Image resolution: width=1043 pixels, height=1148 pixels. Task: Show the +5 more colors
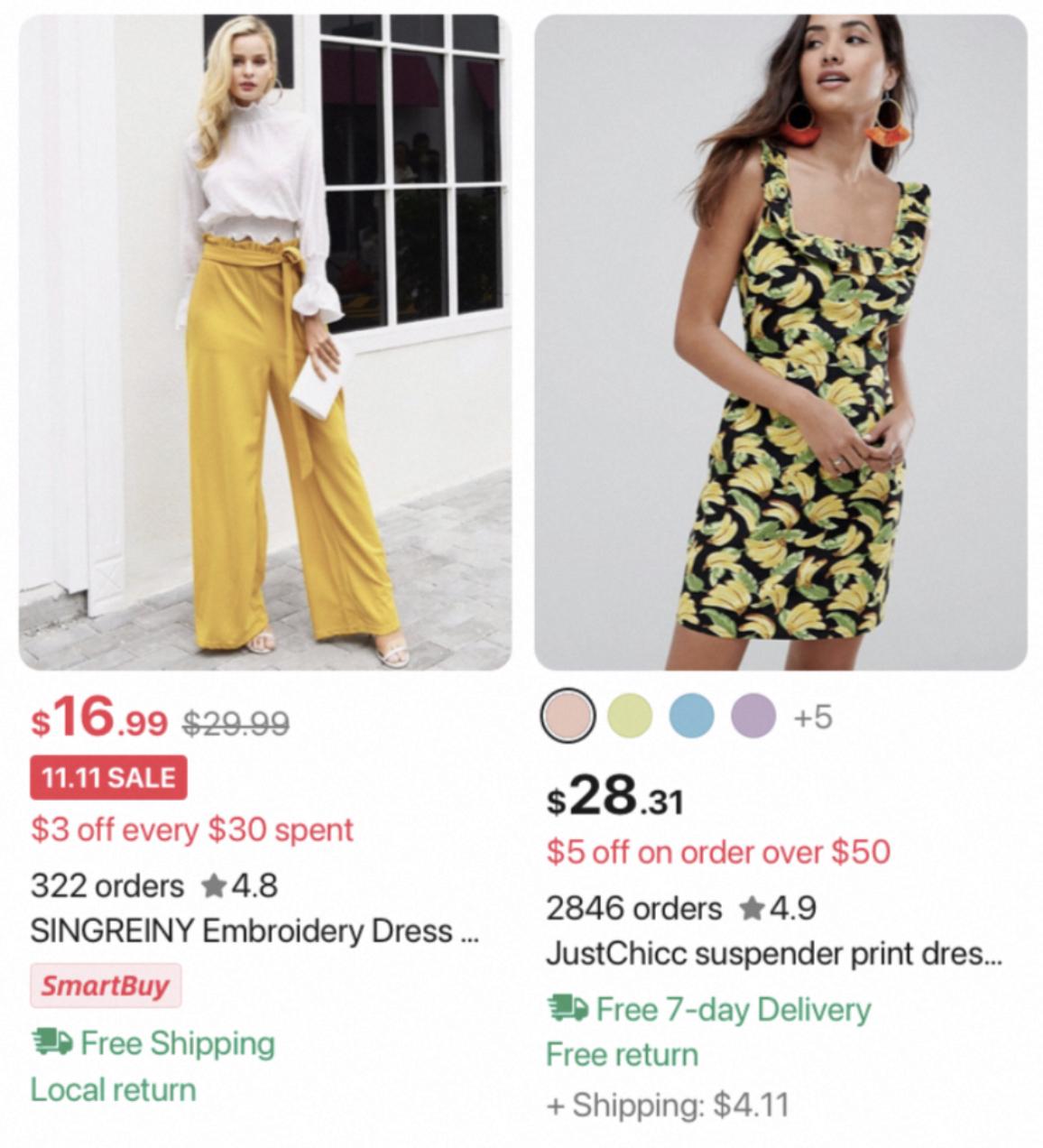click(x=812, y=717)
